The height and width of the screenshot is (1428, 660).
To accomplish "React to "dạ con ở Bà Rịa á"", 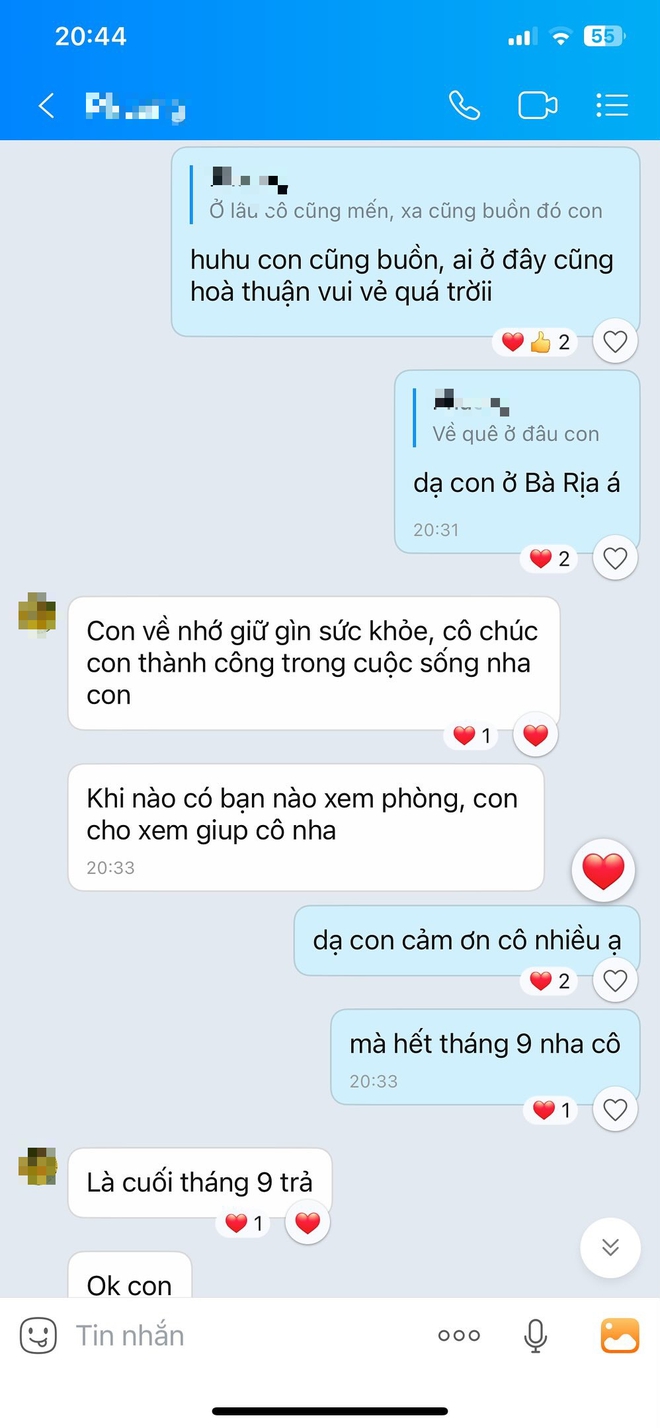I will point(615,558).
